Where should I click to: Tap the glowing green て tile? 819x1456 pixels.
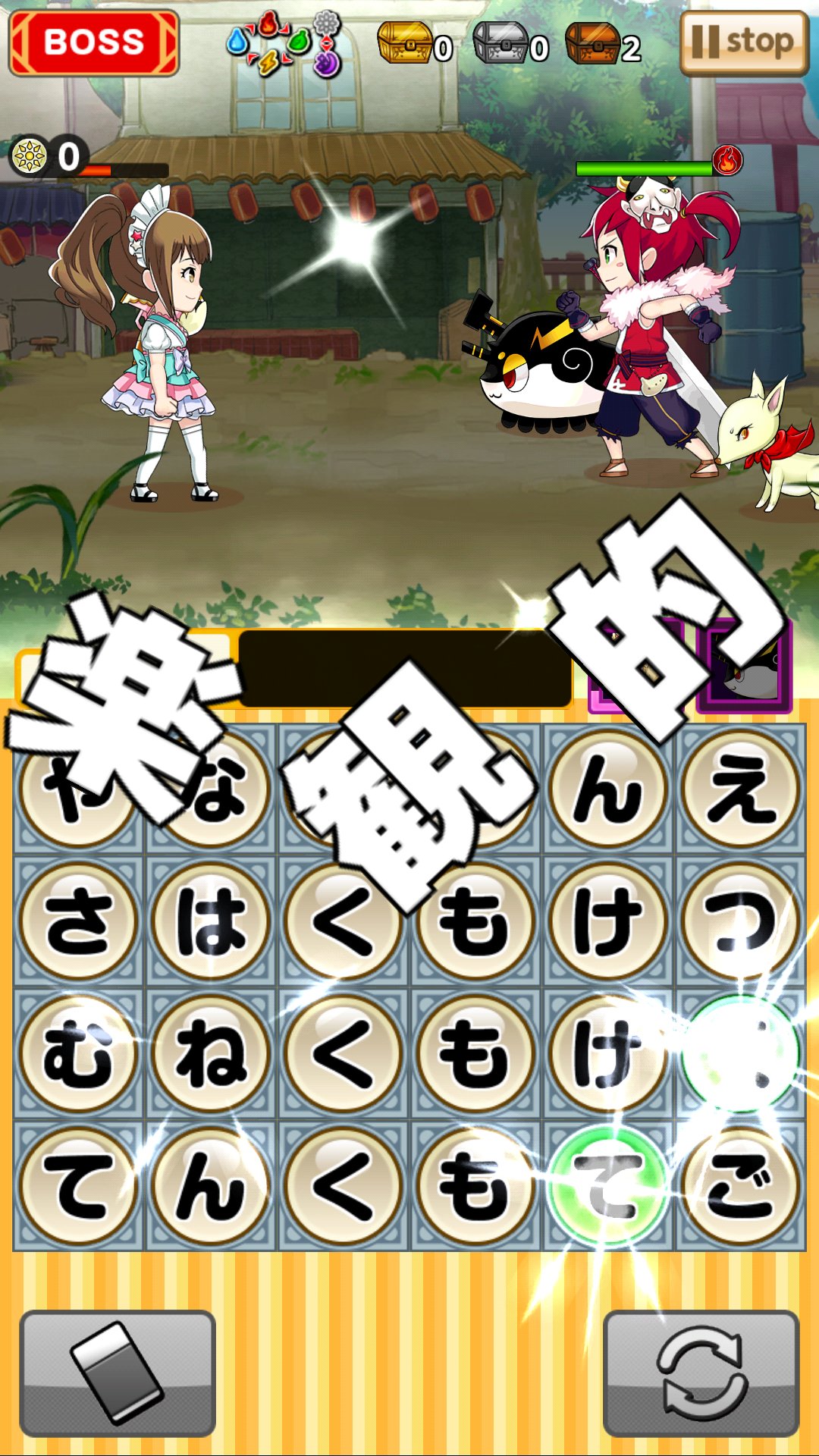tap(608, 1185)
